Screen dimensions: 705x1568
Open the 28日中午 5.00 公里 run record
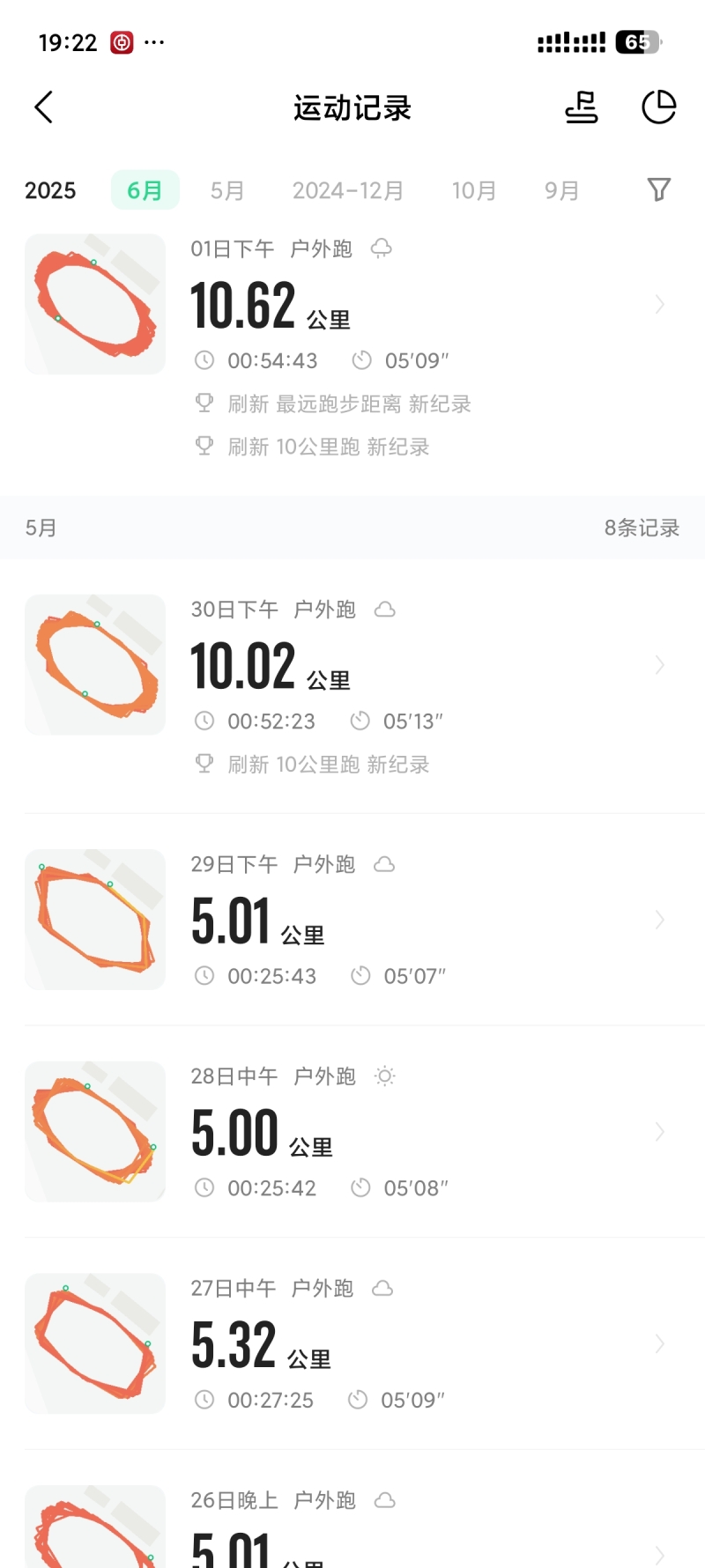(x=352, y=1132)
